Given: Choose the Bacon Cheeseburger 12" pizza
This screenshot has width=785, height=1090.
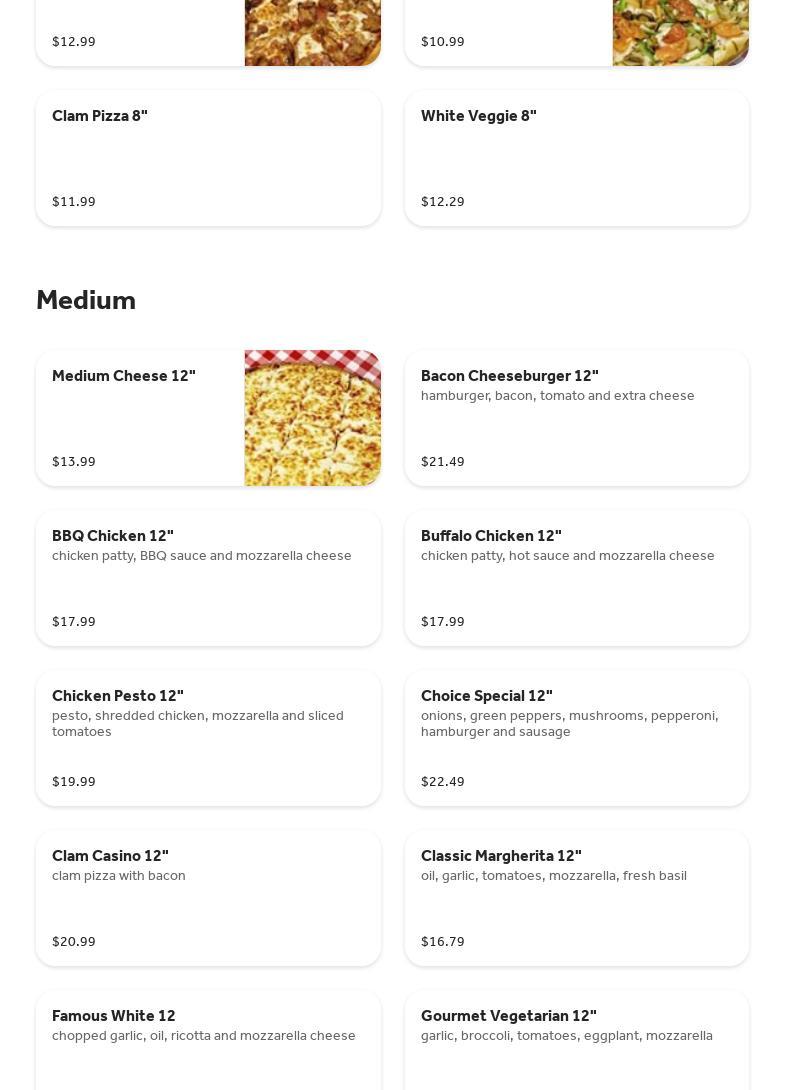Looking at the screenshot, I should (576, 418).
